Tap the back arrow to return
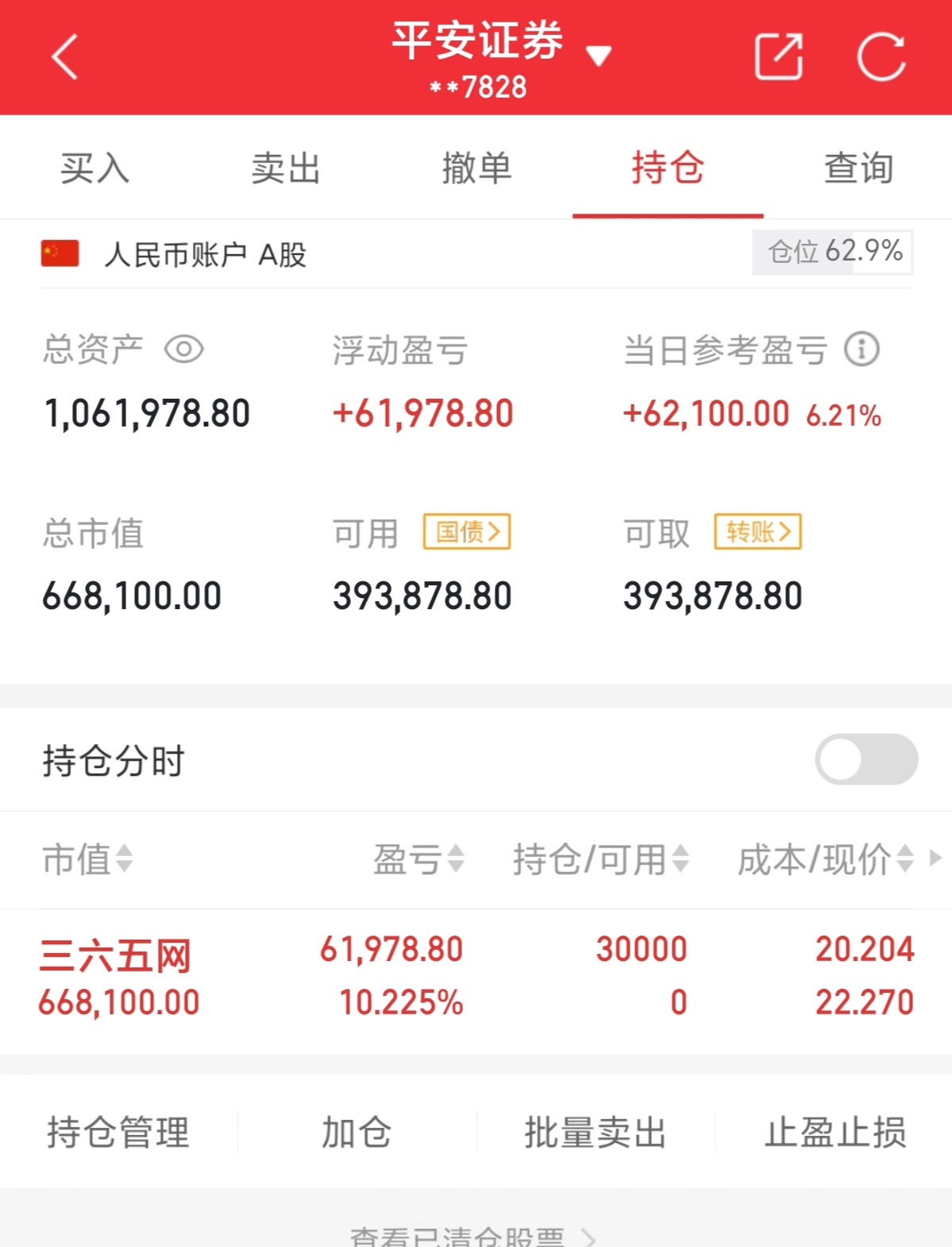 click(64, 58)
